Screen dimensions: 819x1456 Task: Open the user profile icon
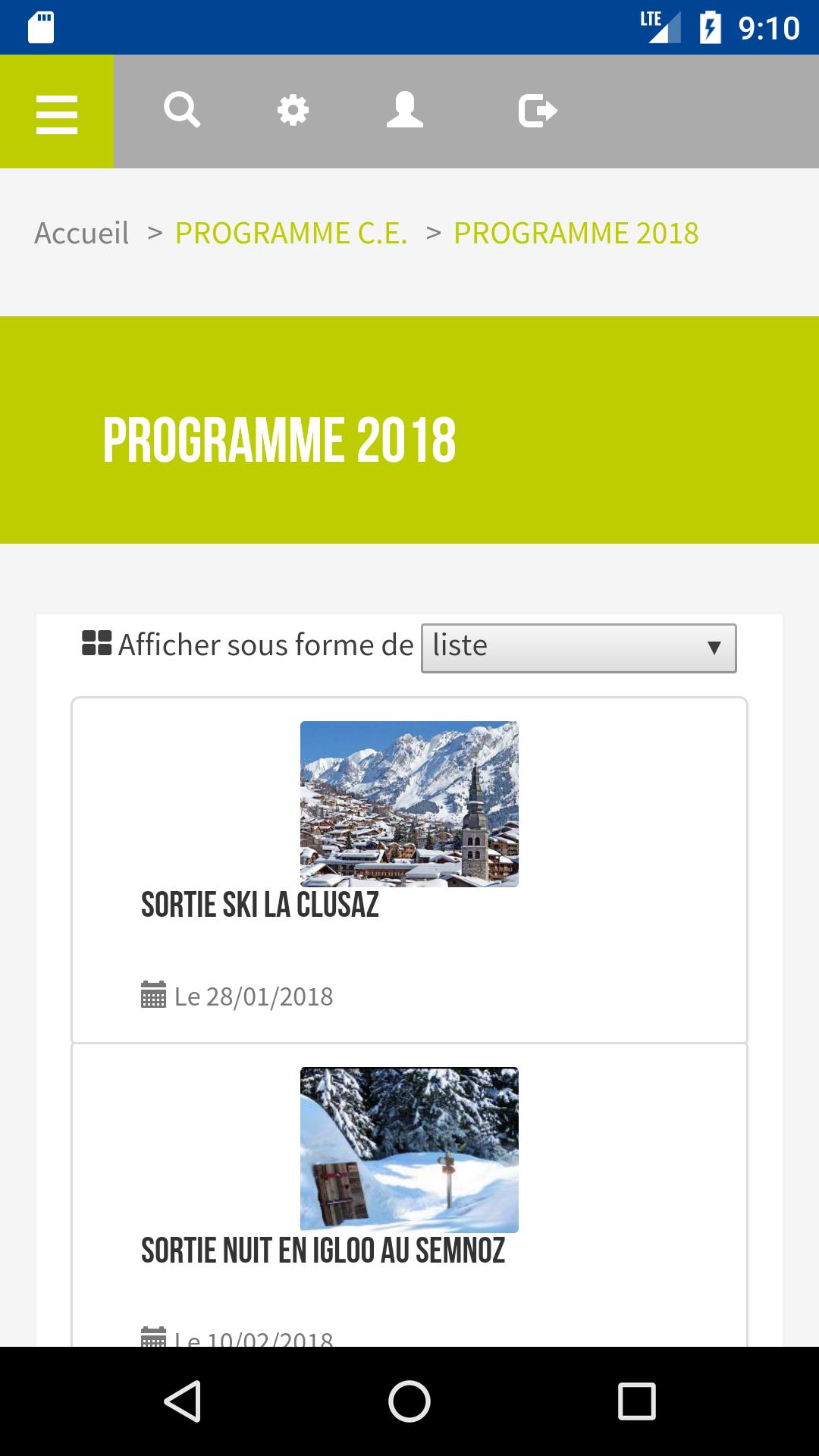404,111
